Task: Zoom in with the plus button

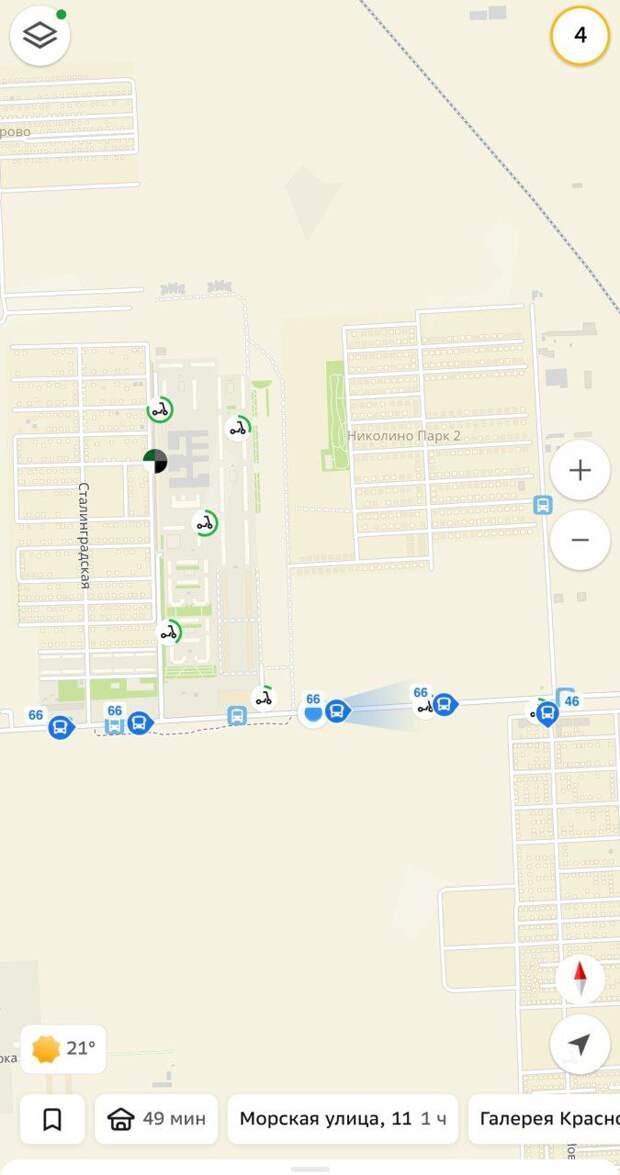Action: click(x=580, y=470)
